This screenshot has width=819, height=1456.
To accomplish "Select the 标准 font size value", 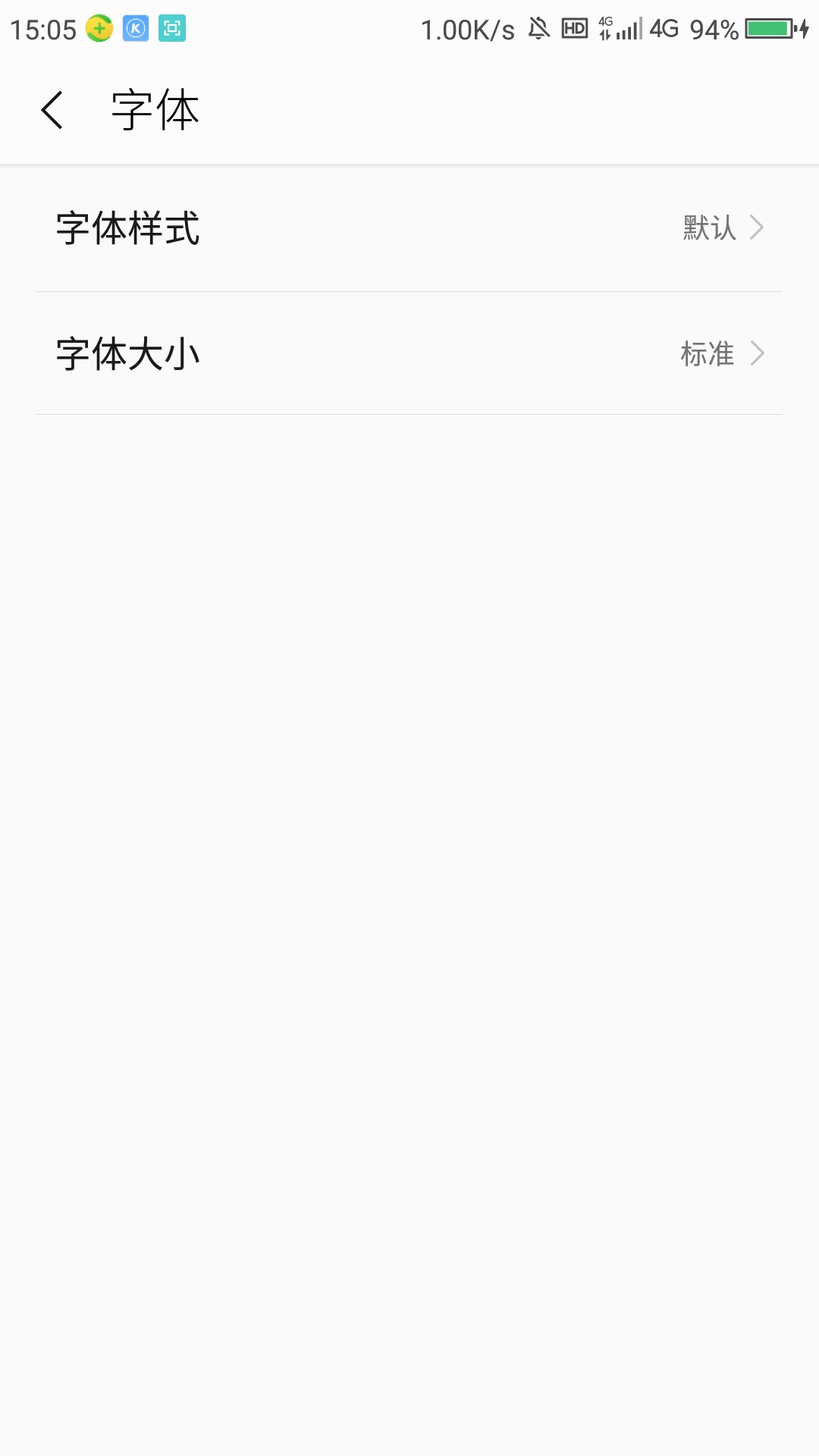I will [x=707, y=353].
